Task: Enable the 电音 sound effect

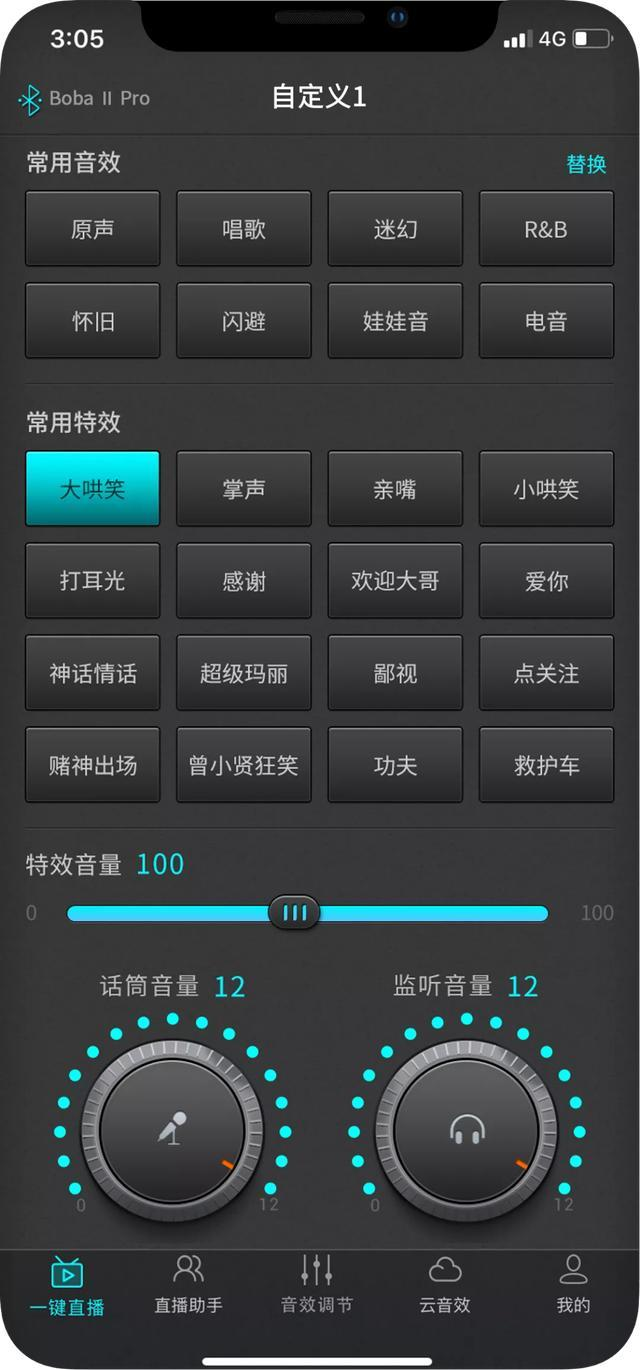Action: [x=546, y=321]
